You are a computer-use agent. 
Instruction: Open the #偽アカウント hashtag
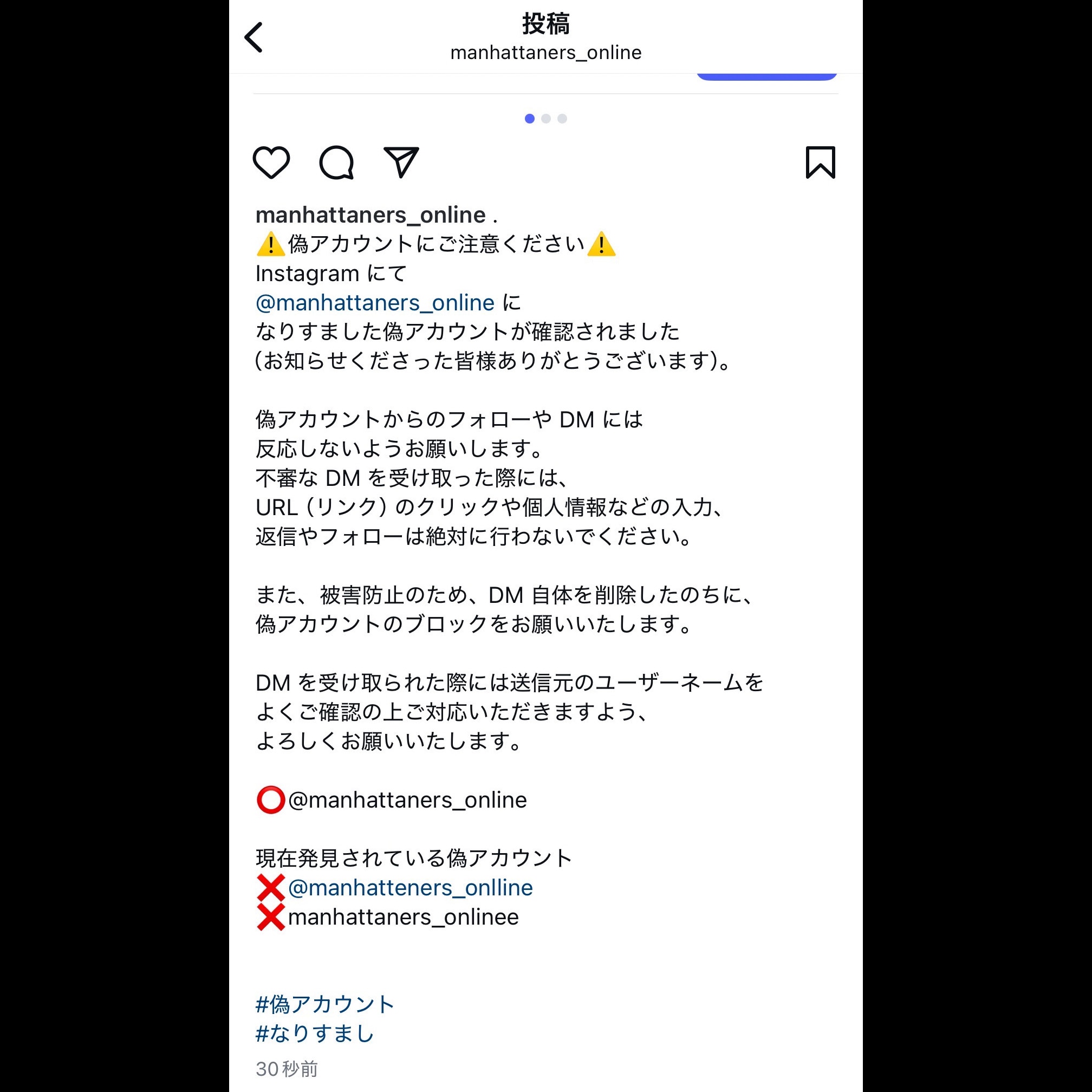325,1004
